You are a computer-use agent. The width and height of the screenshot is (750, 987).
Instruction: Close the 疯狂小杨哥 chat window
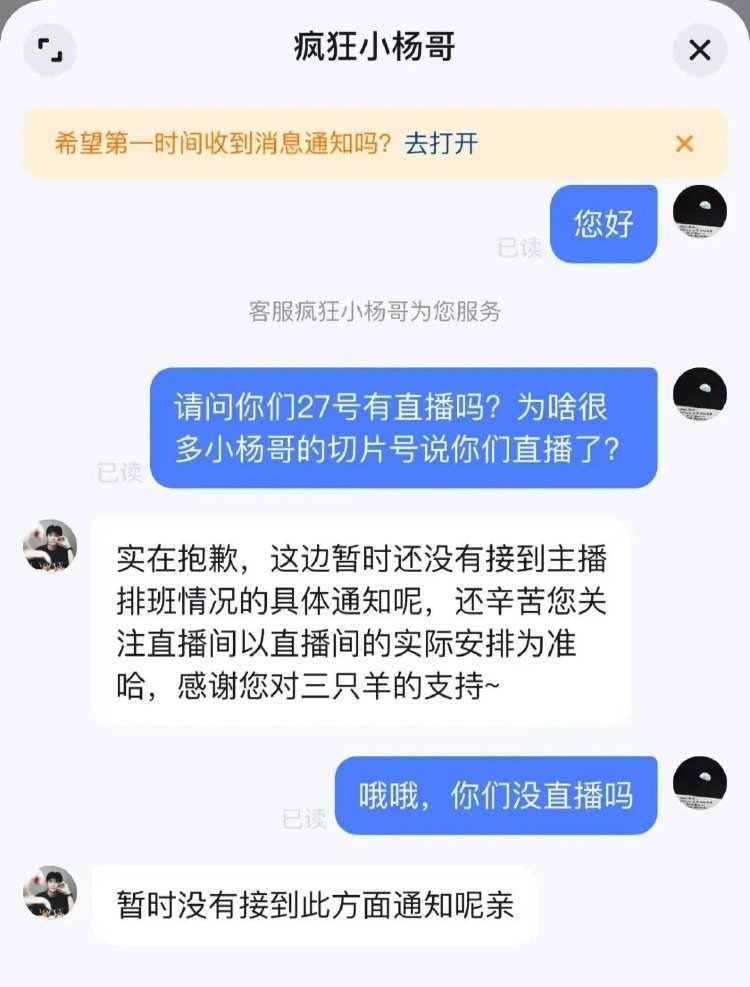699,49
